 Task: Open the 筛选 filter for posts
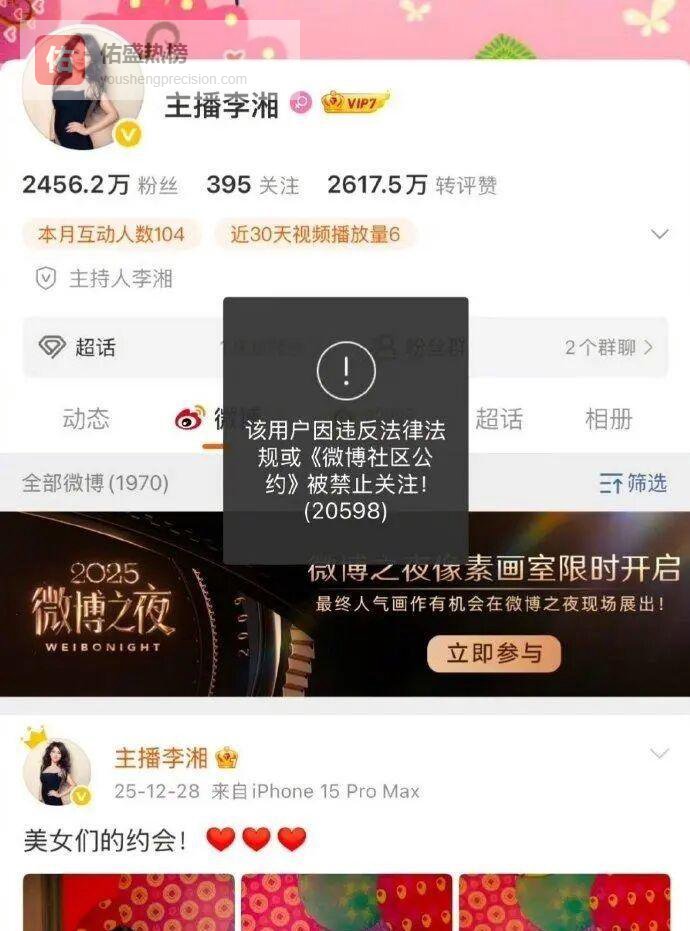coord(633,483)
